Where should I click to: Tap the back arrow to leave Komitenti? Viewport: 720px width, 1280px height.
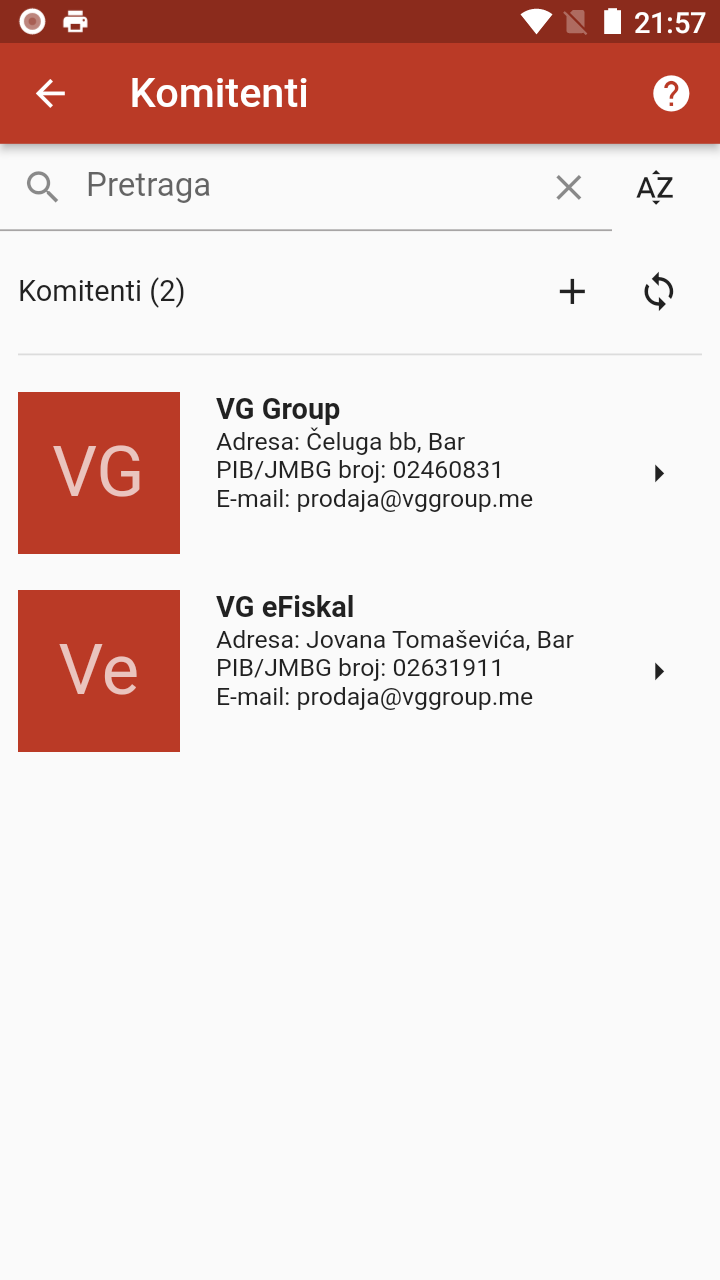50,93
